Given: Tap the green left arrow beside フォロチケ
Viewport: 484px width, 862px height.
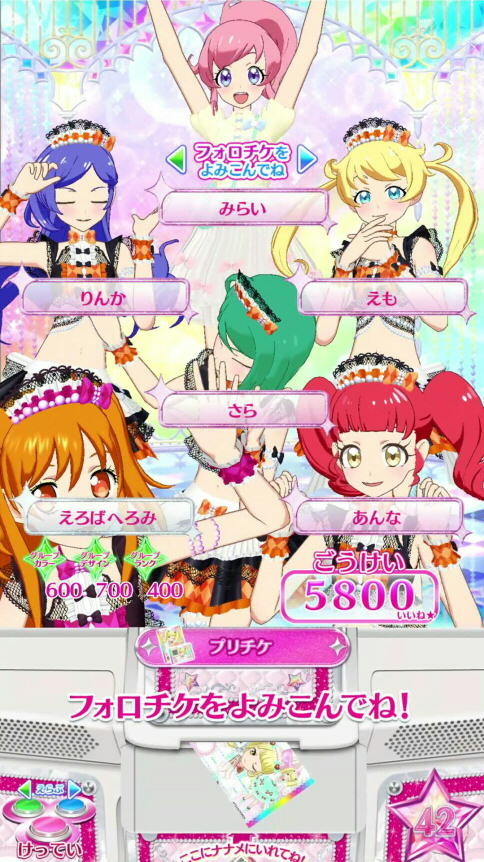Looking at the screenshot, I should click(x=177, y=160).
